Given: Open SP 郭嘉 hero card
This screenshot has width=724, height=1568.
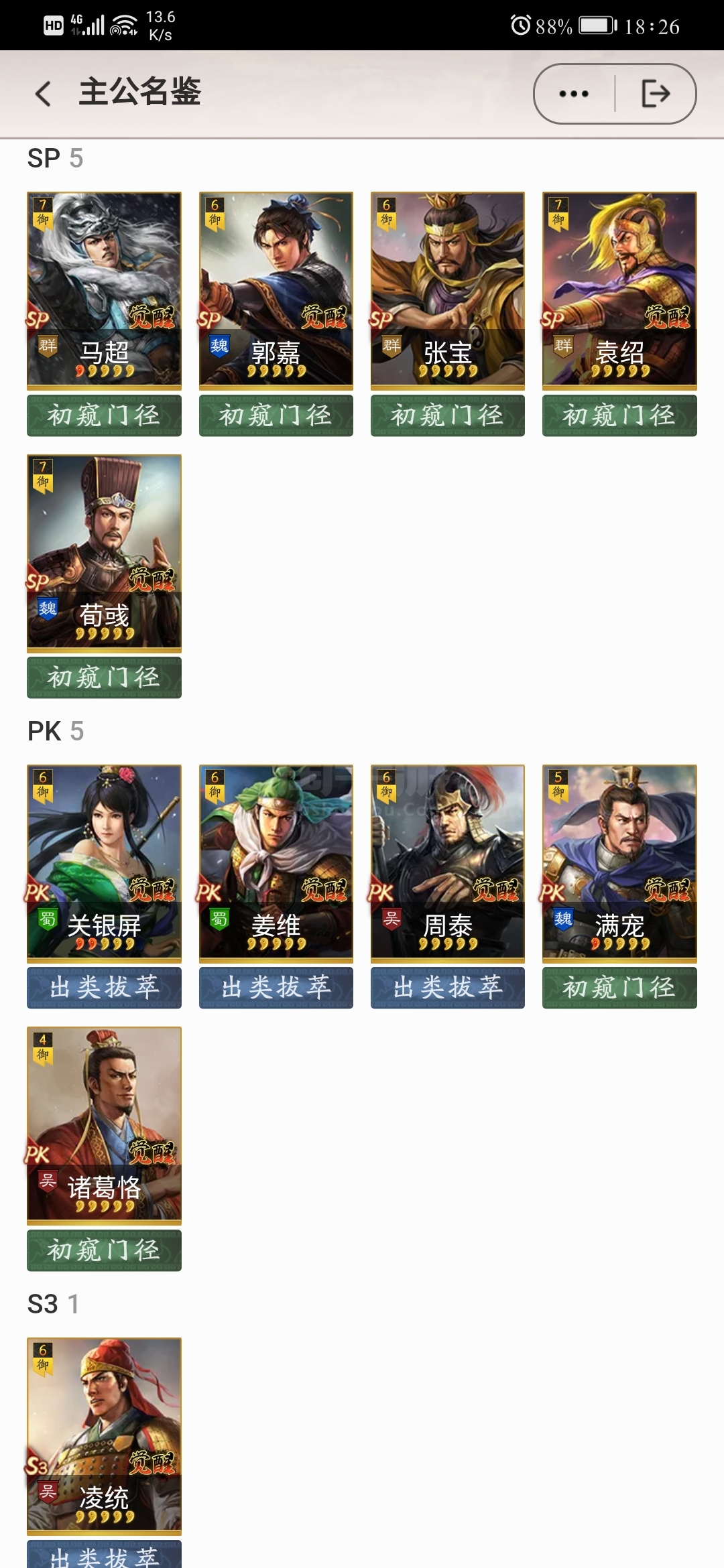Looking at the screenshot, I should (x=276, y=290).
